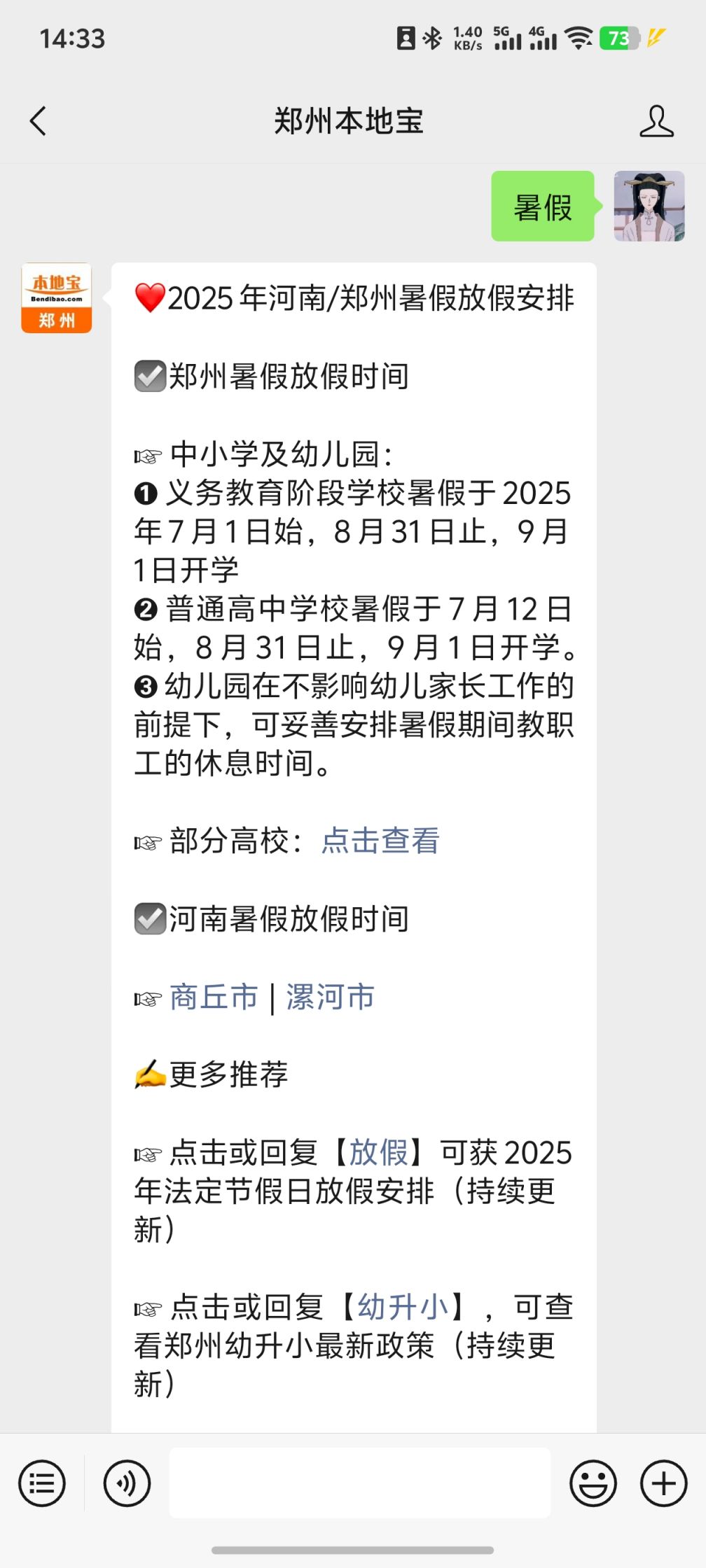706x1568 pixels.
Task: Open the plus attachment options
Action: click(x=663, y=1483)
